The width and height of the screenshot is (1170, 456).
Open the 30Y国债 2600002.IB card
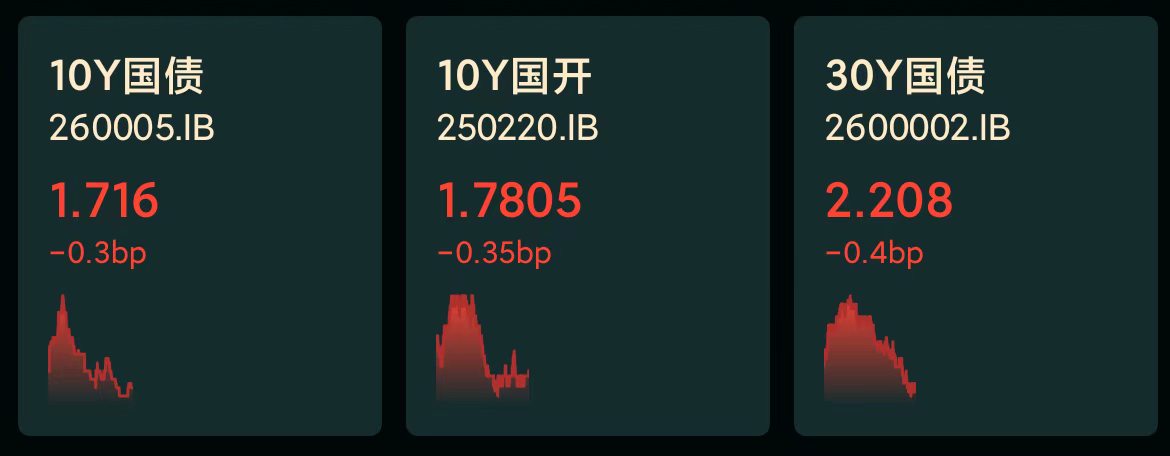click(x=976, y=226)
